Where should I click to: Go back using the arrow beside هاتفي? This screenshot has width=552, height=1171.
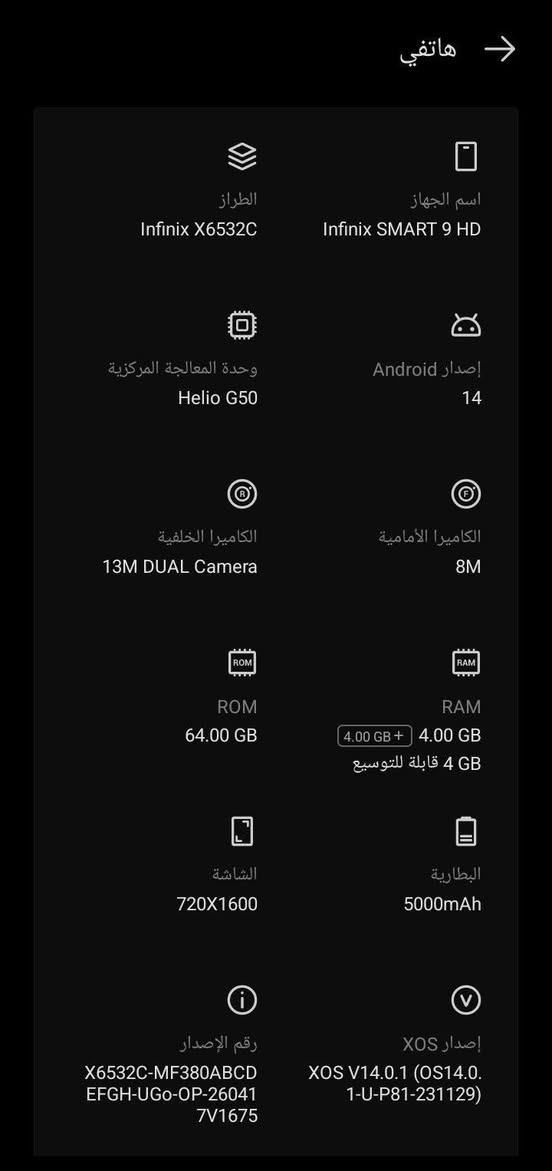pyautogui.click(x=500, y=50)
